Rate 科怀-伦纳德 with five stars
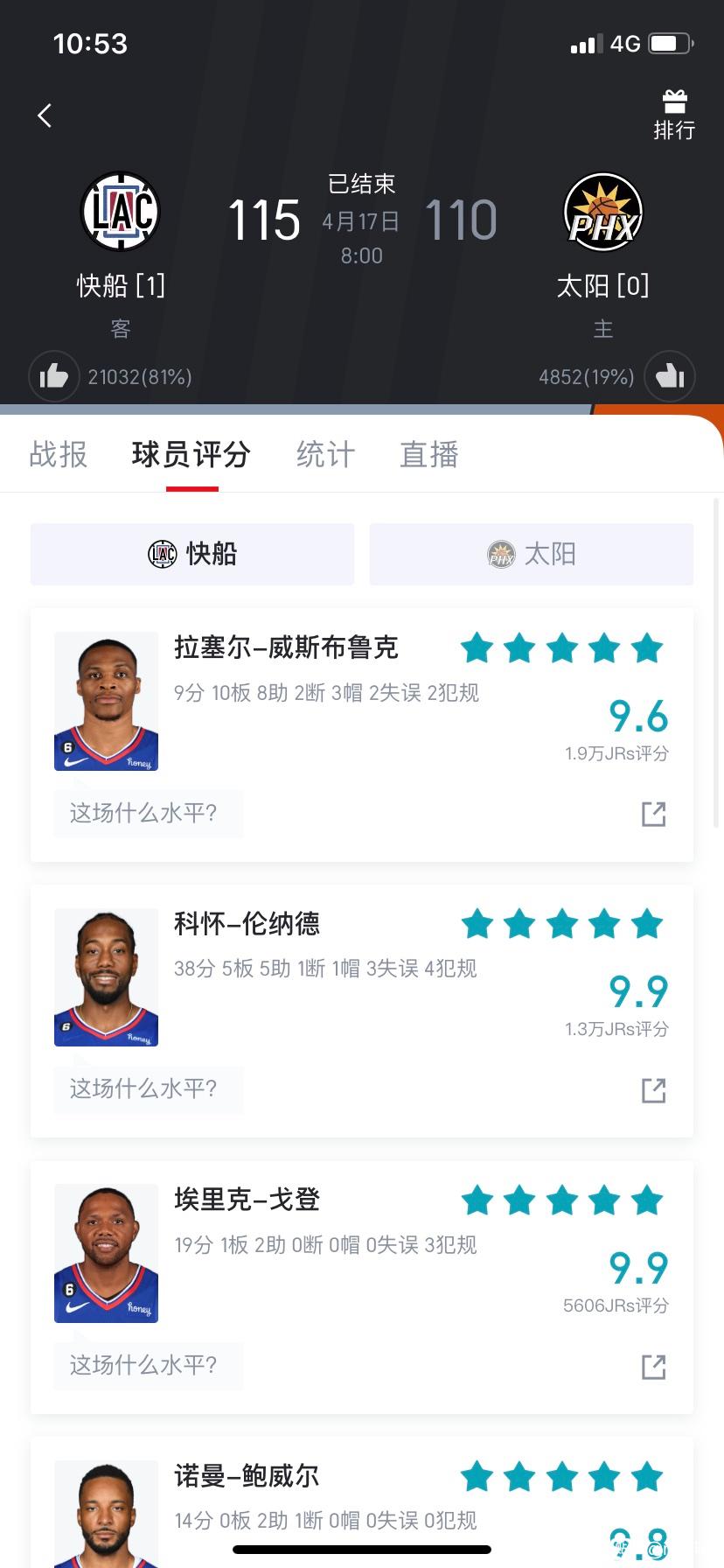The height and width of the screenshot is (1568, 724). (x=647, y=924)
